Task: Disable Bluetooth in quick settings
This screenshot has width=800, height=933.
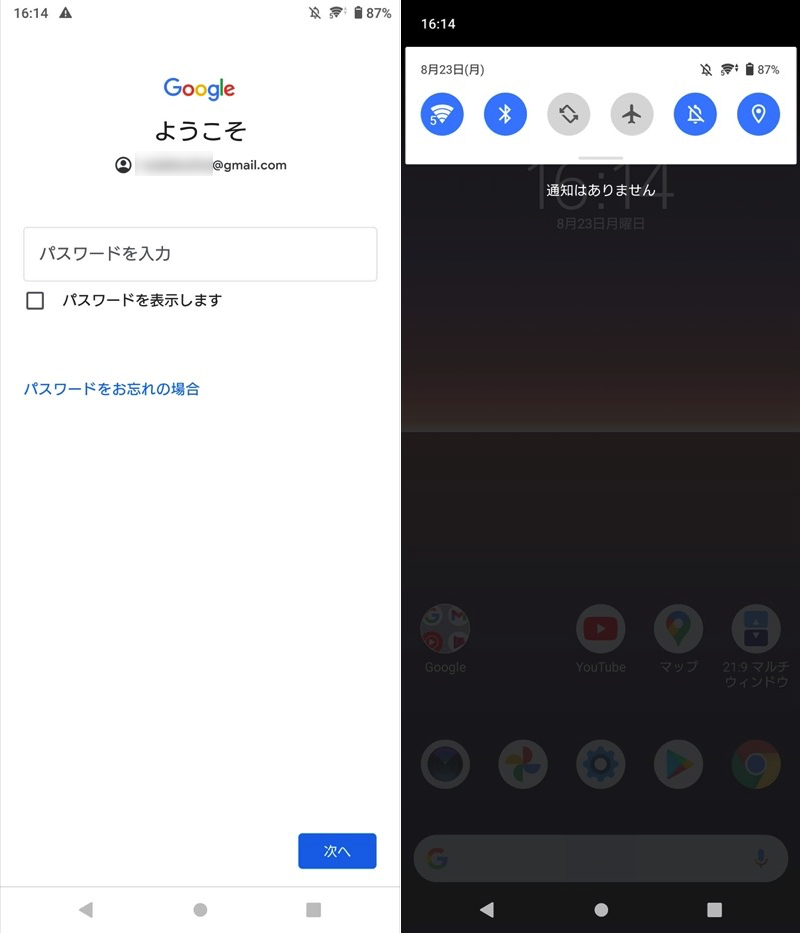Action: [505, 114]
